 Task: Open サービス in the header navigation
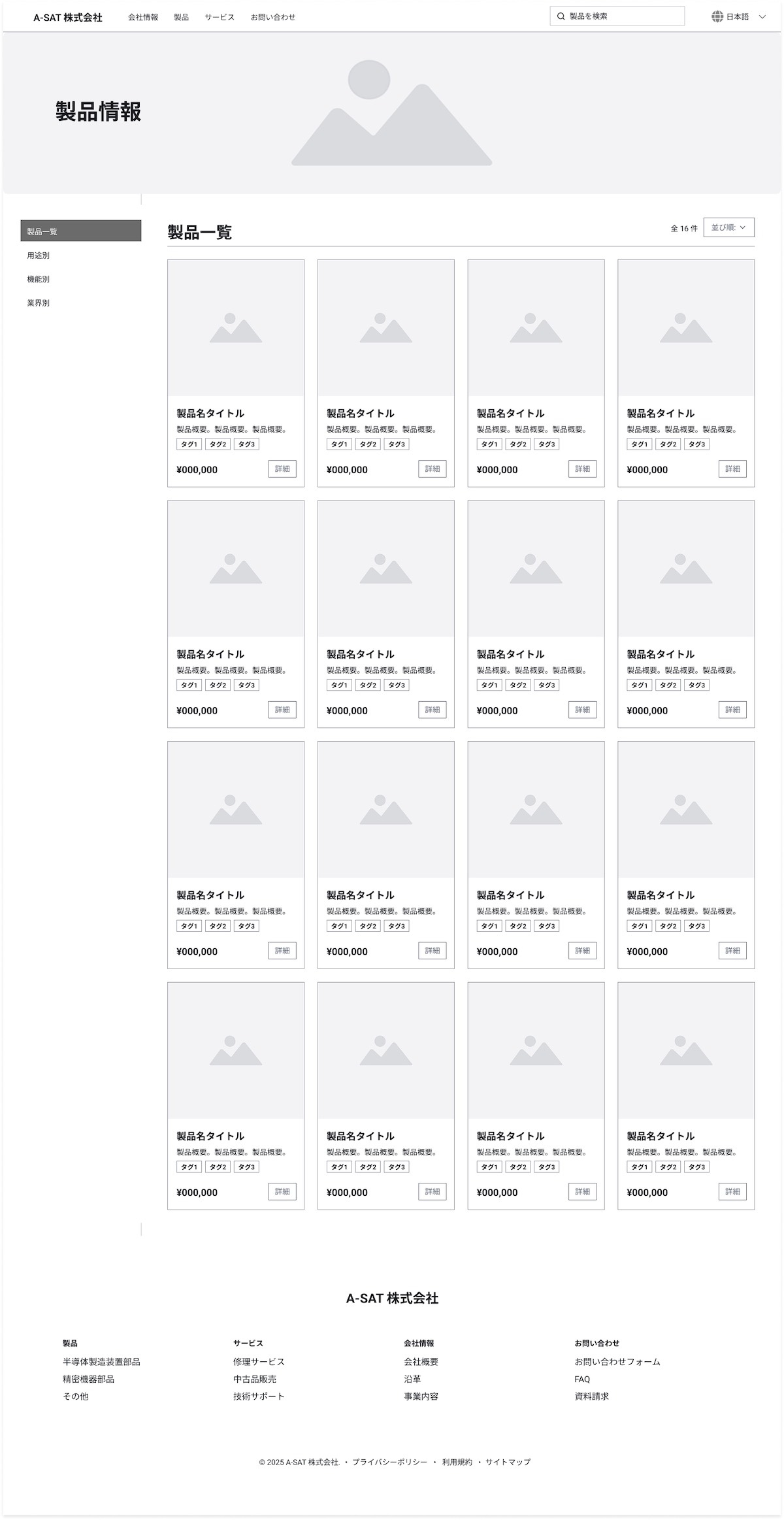tap(219, 18)
